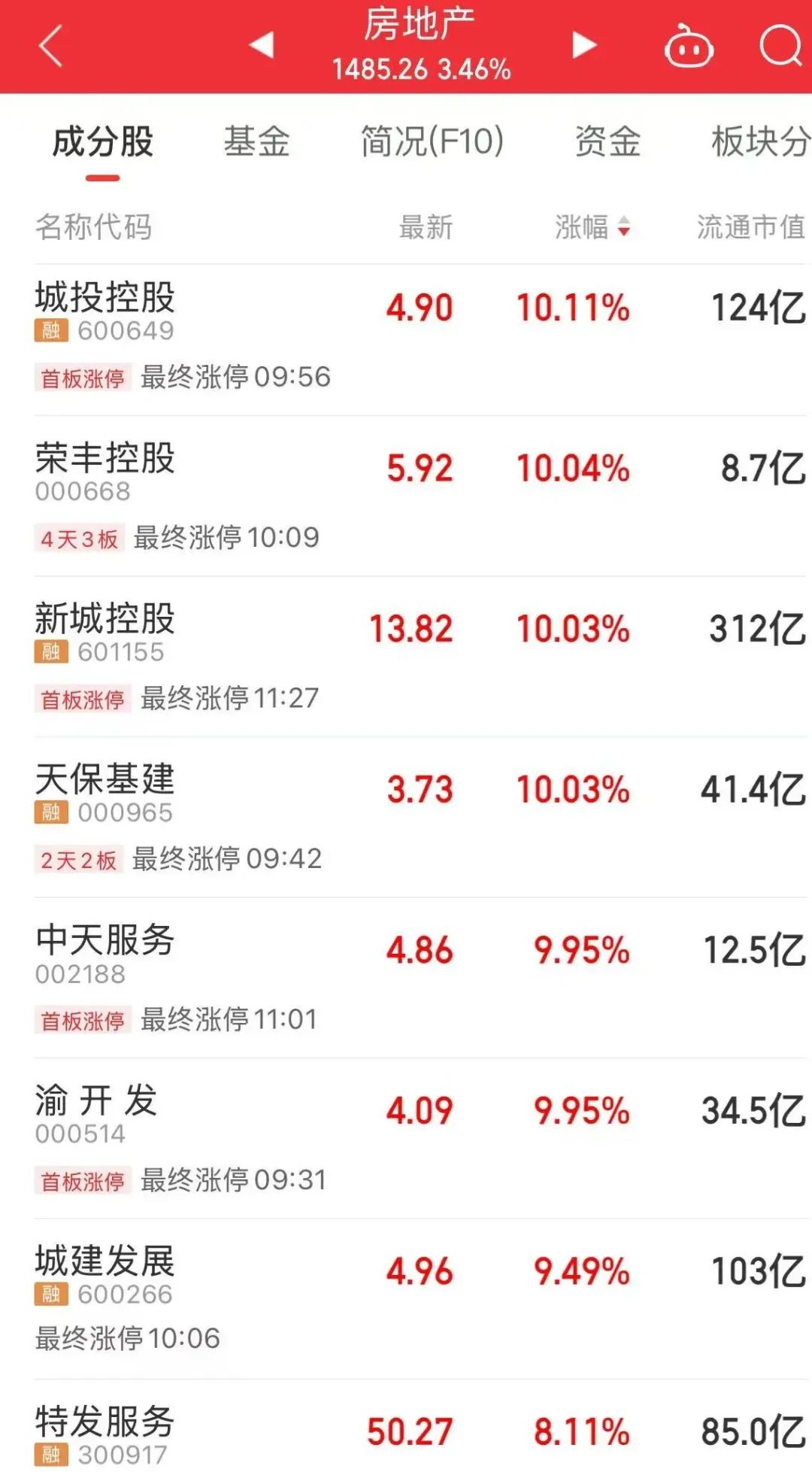View the 中天服务 stock page
Image resolution: width=812 pixels, height=1472 pixels.
pos(105,940)
